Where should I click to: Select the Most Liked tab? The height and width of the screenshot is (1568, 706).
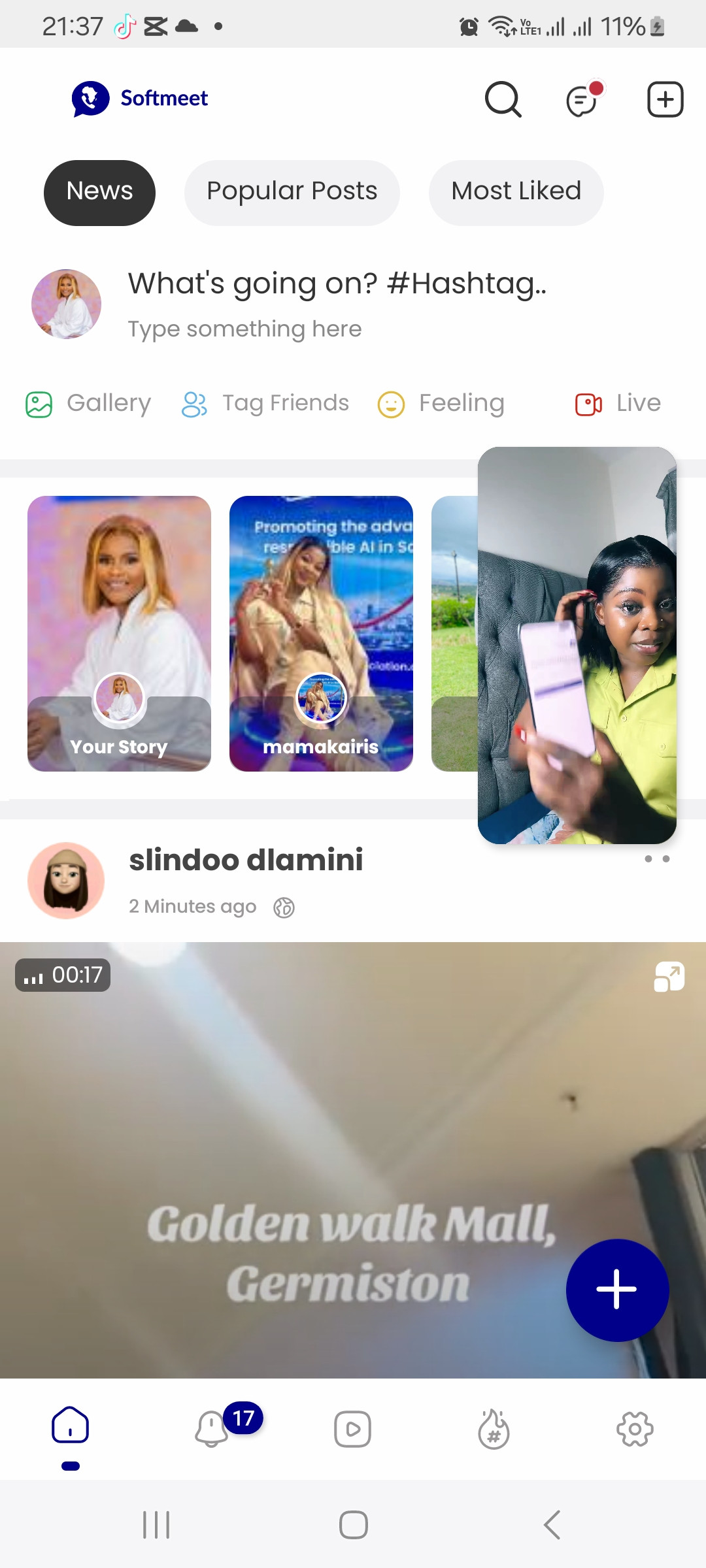[516, 192]
